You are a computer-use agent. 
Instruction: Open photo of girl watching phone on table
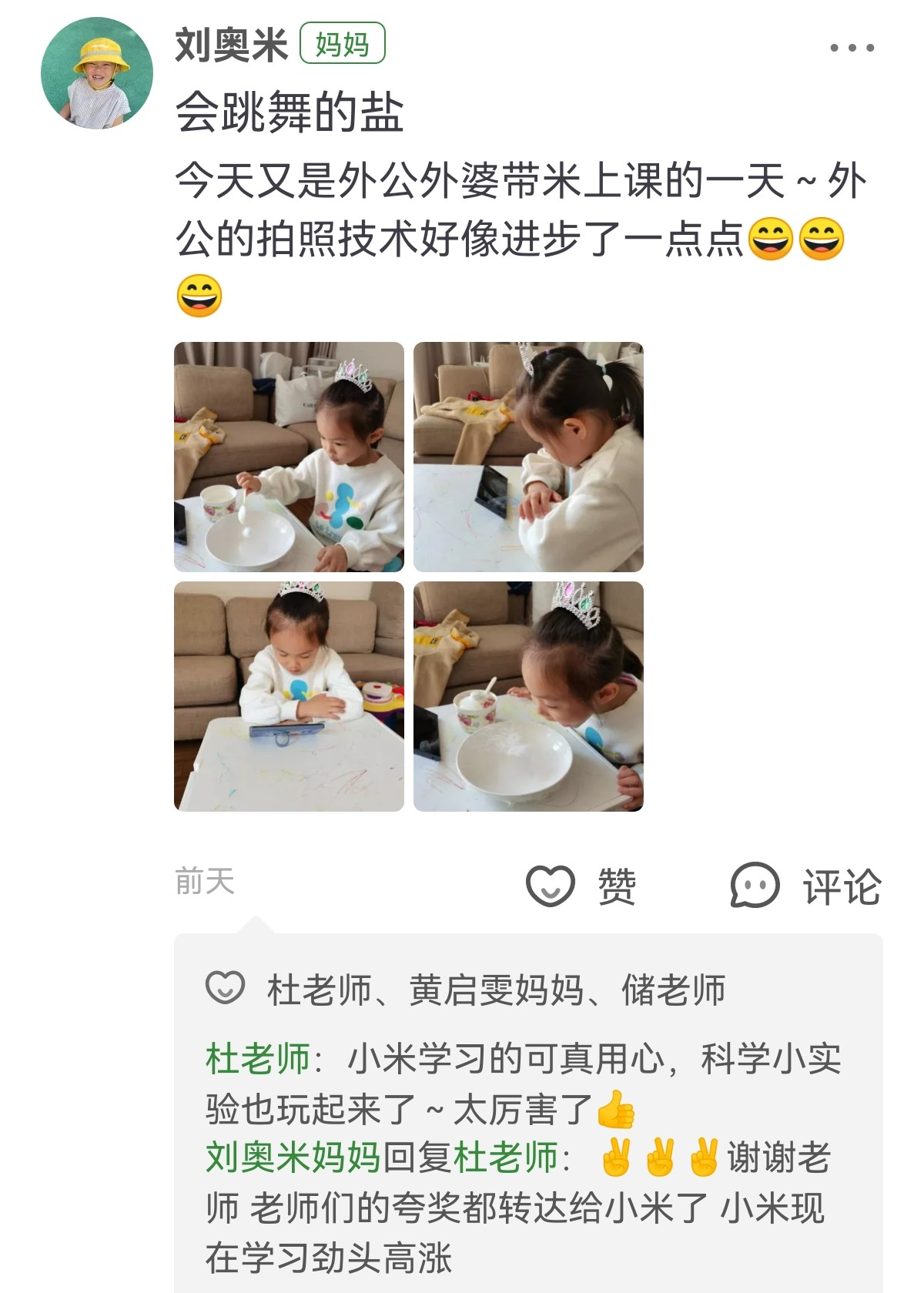coord(289,696)
